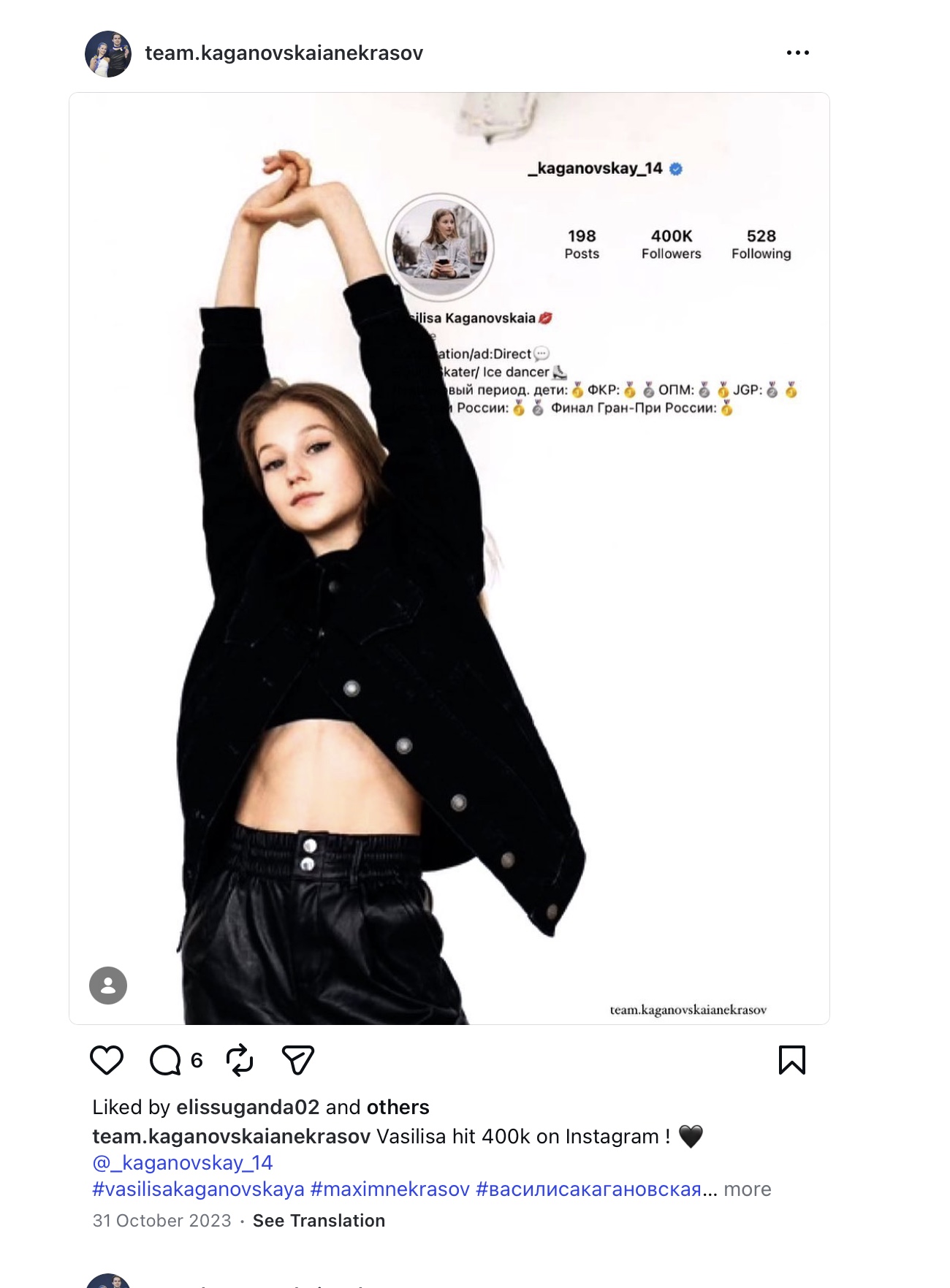
Task: Like this post with the heart icon
Action: click(x=107, y=1060)
